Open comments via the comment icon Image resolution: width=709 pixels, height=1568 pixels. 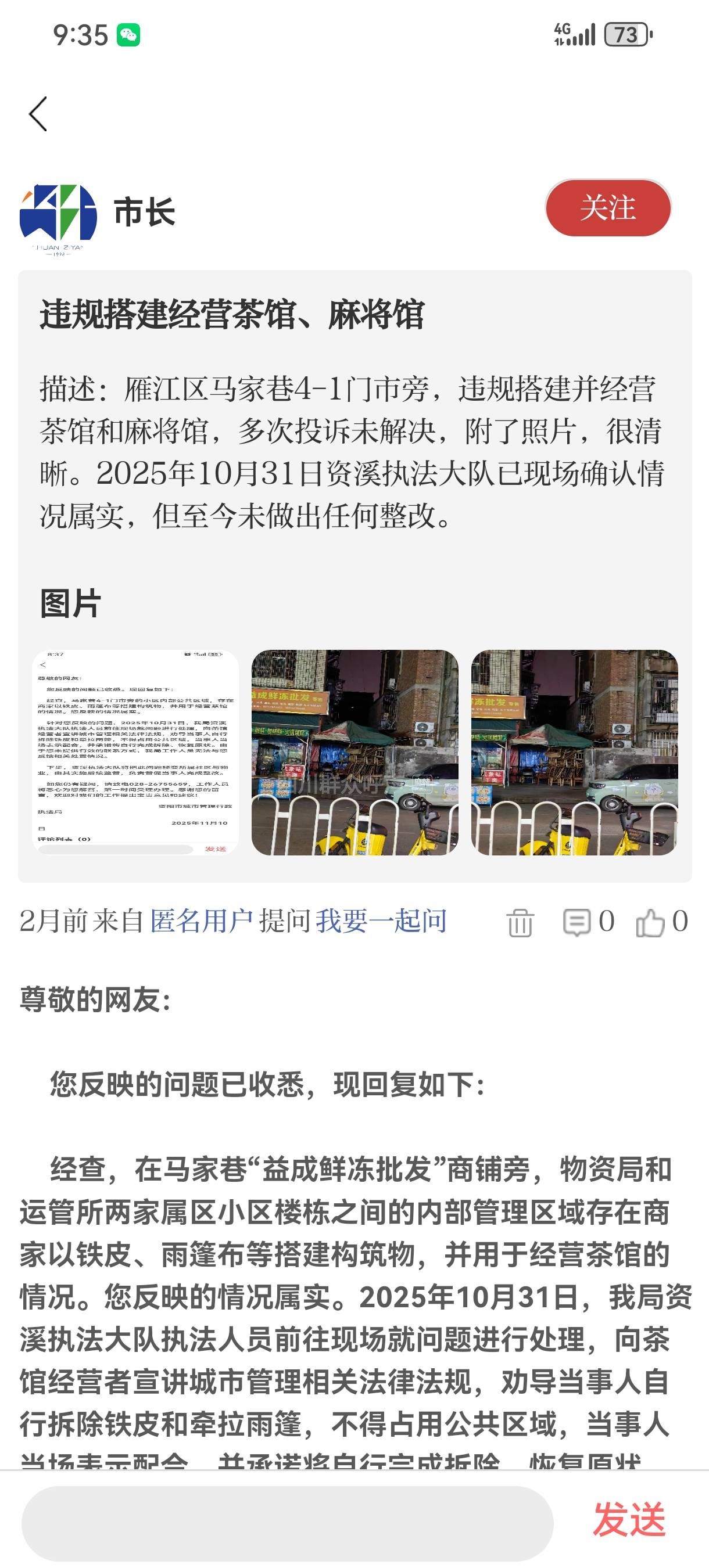(x=576, y=922)
